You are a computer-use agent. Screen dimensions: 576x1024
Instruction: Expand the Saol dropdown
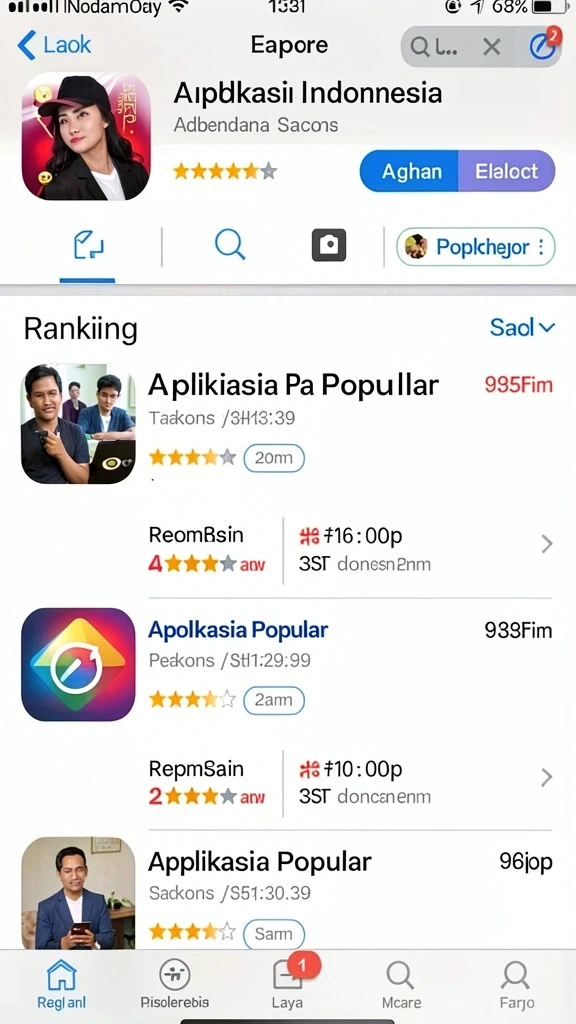[522, 327]
